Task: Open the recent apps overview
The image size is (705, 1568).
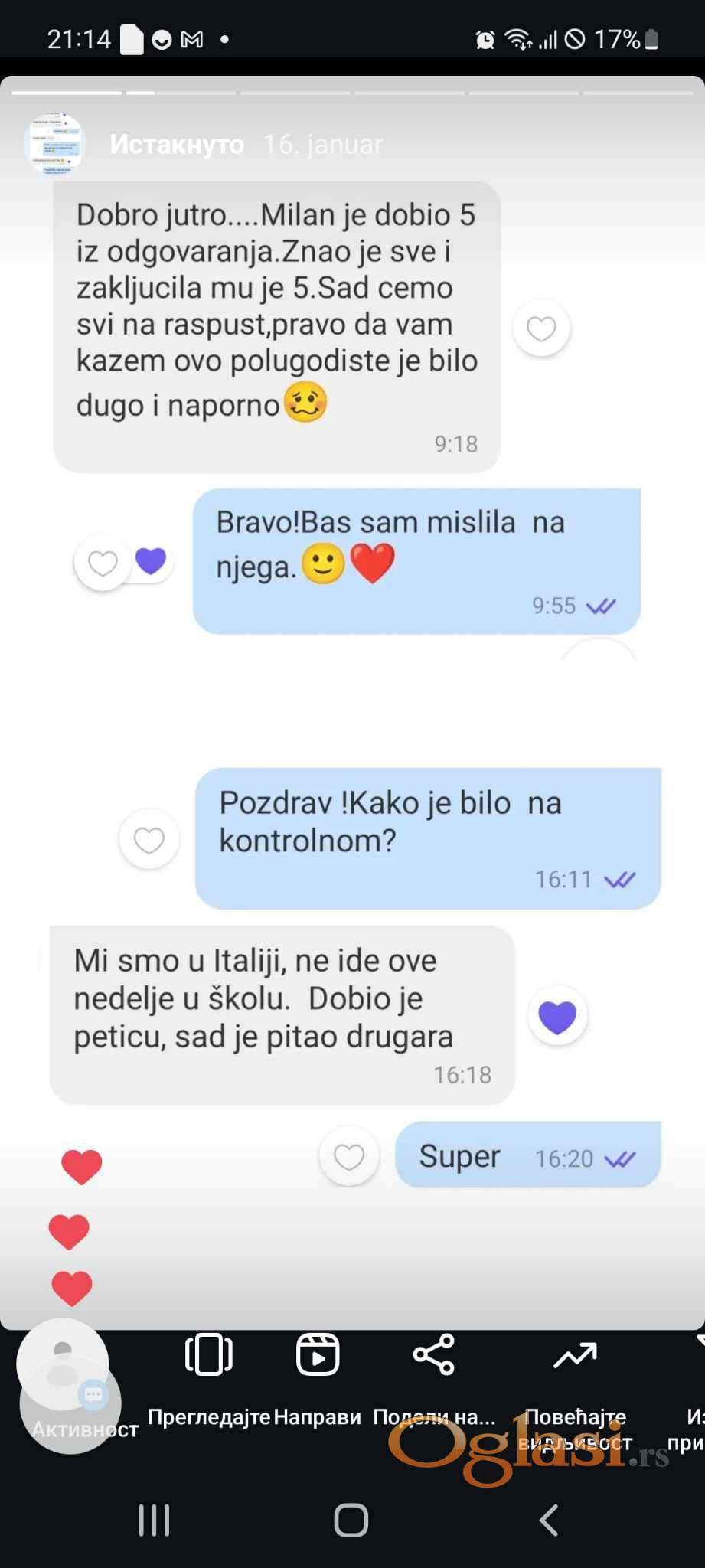Action: 154,1520
